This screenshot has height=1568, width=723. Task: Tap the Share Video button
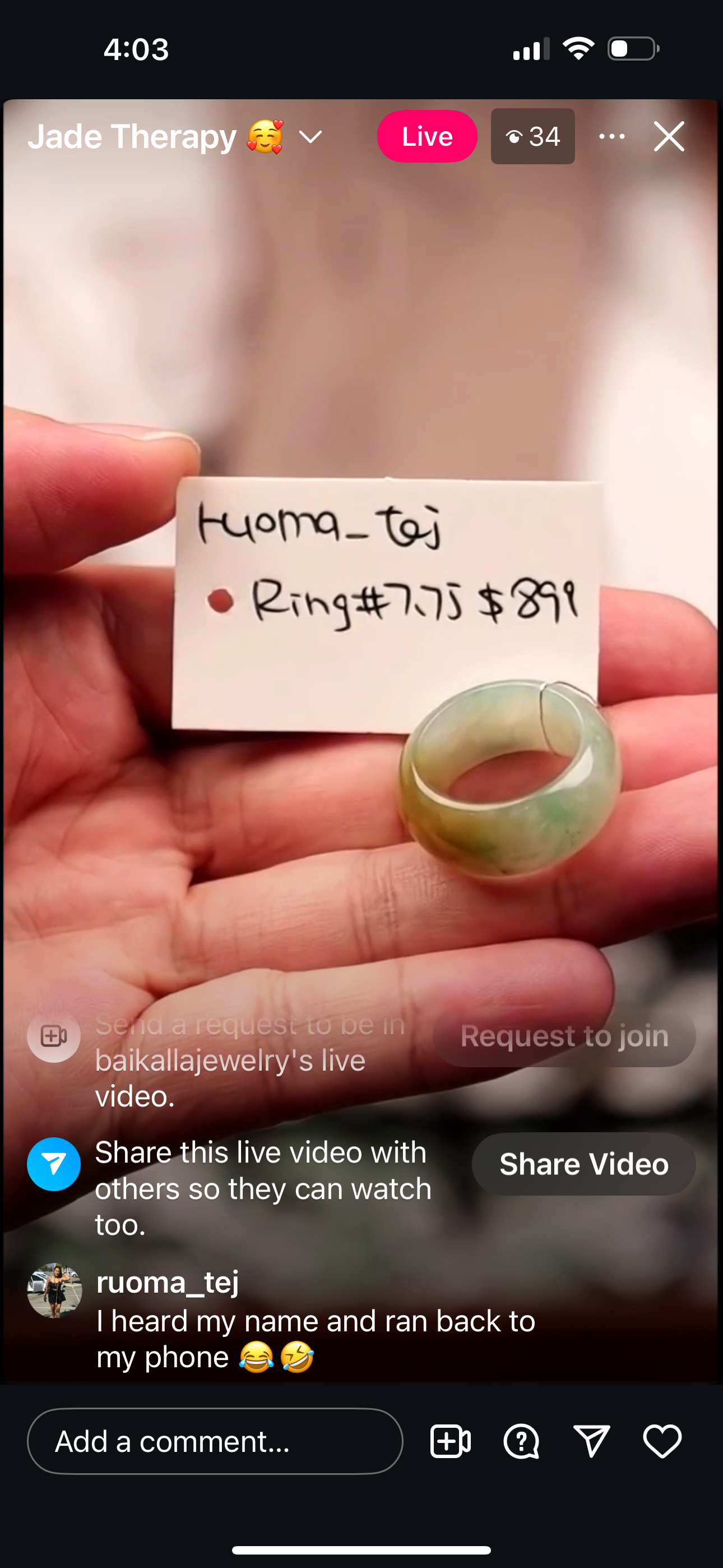(583, 1164)
